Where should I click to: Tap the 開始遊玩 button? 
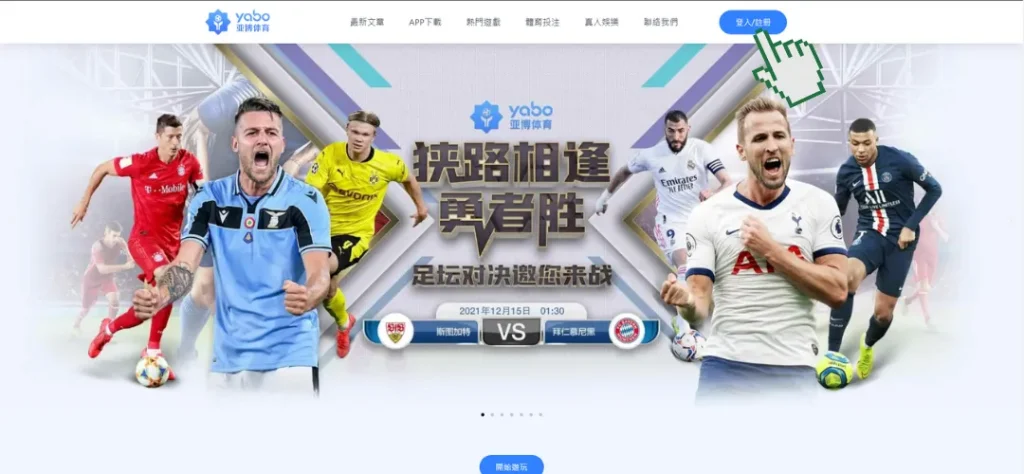tap(511, 465)
